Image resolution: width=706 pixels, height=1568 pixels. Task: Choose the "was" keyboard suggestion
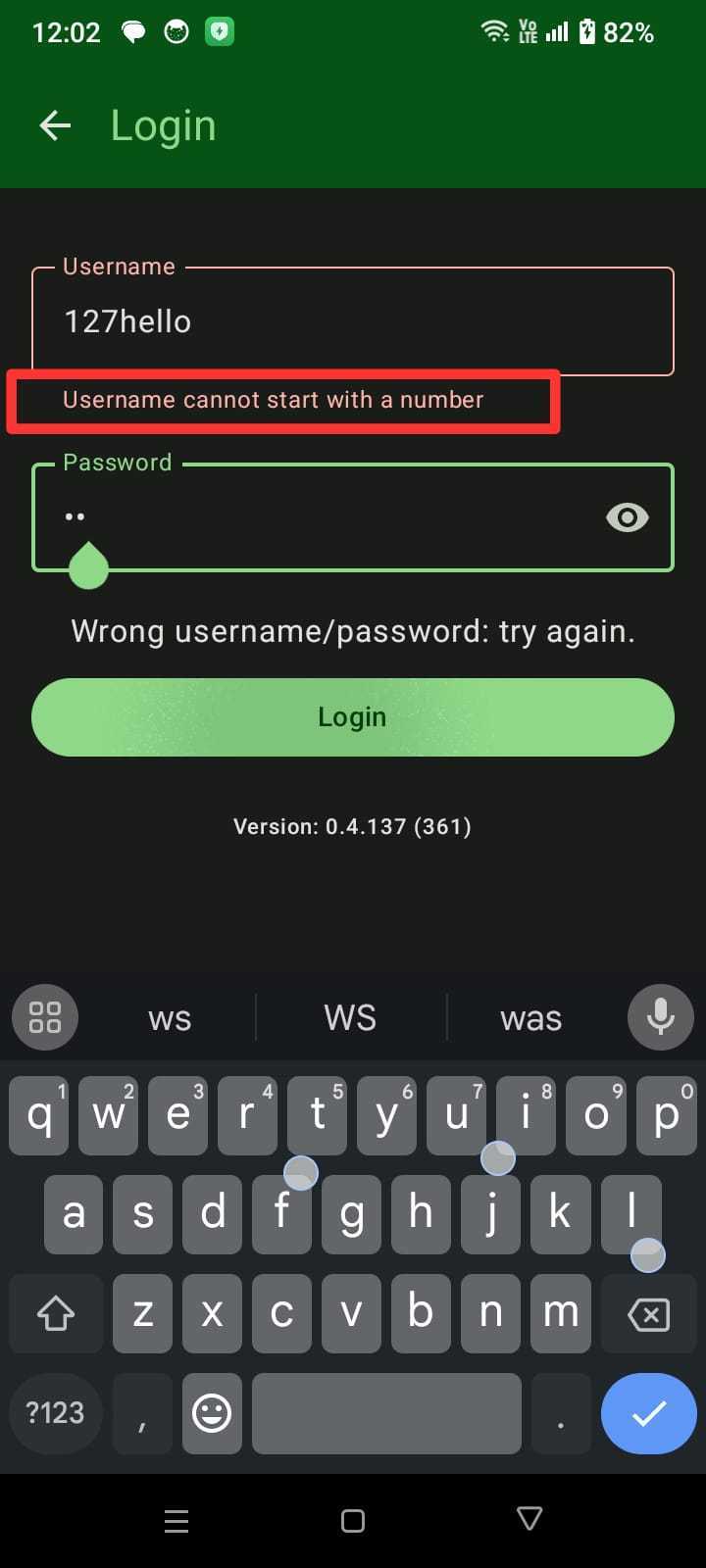tap(530, 1018)
